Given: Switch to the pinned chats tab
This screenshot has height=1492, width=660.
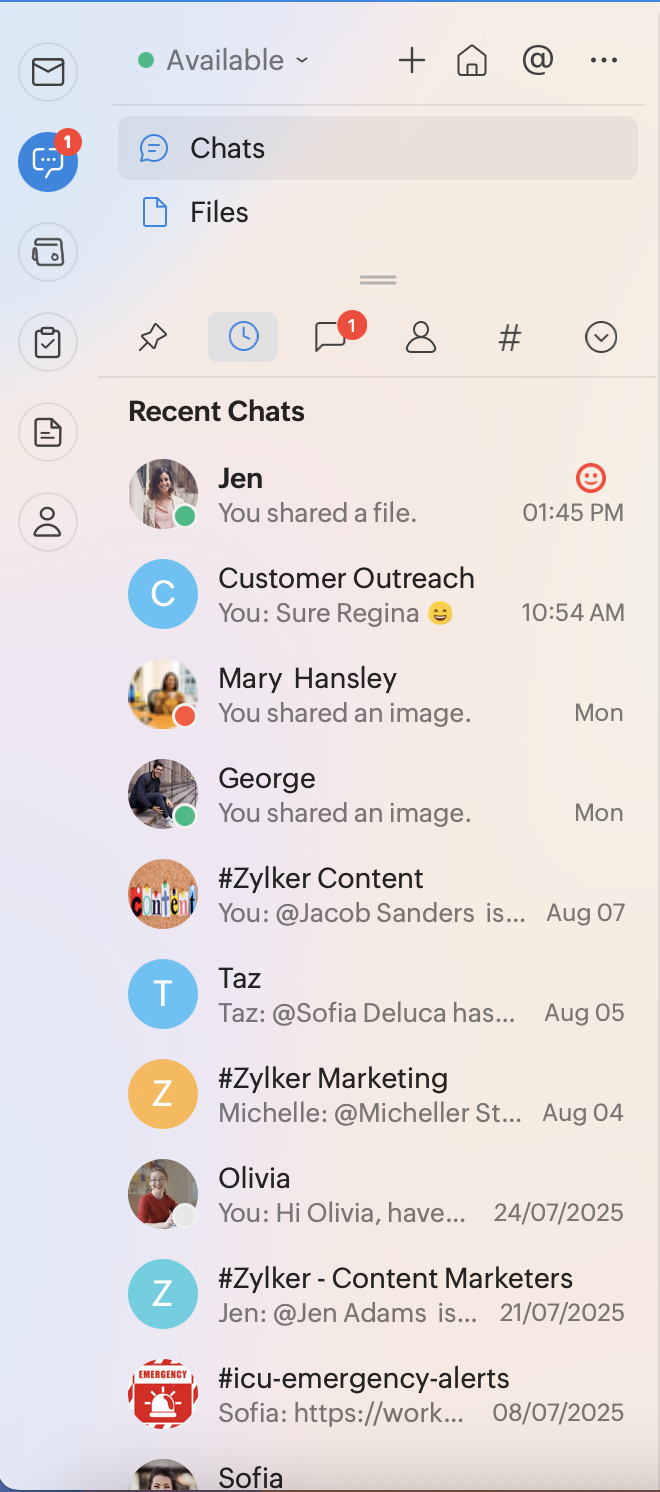Looking at the screenshot, I should pyautogui.click(x=152, y=338).
